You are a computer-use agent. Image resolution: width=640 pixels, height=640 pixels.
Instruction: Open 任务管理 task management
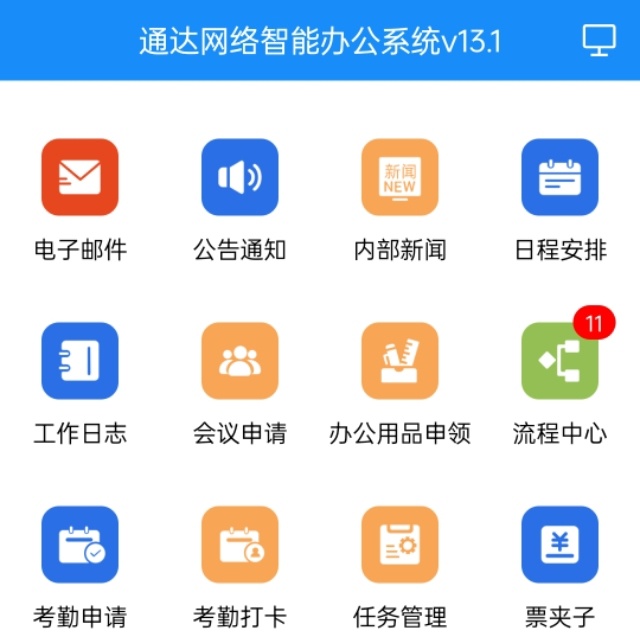(400, 545)
